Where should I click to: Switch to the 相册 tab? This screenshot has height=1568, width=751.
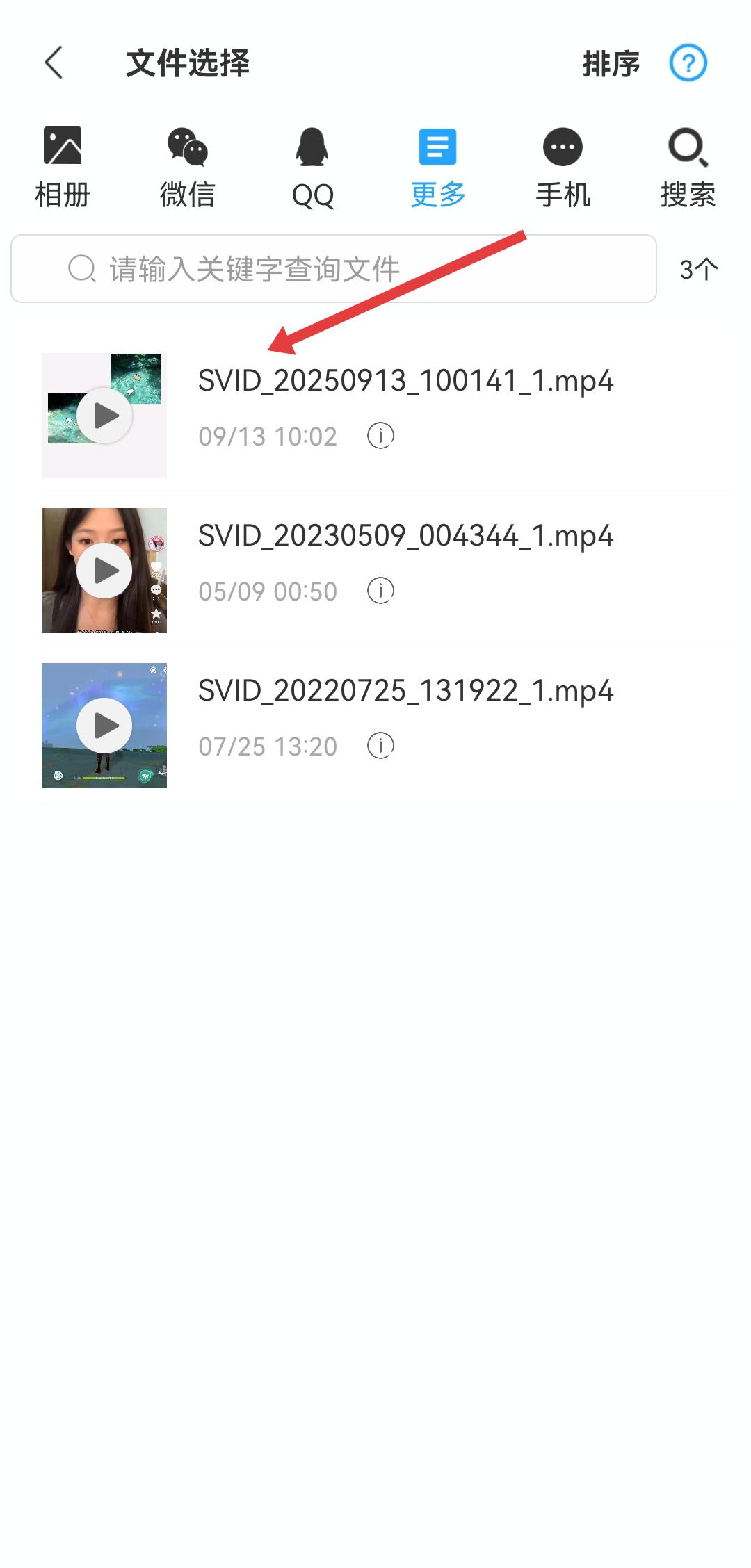(x=63, y=167)
